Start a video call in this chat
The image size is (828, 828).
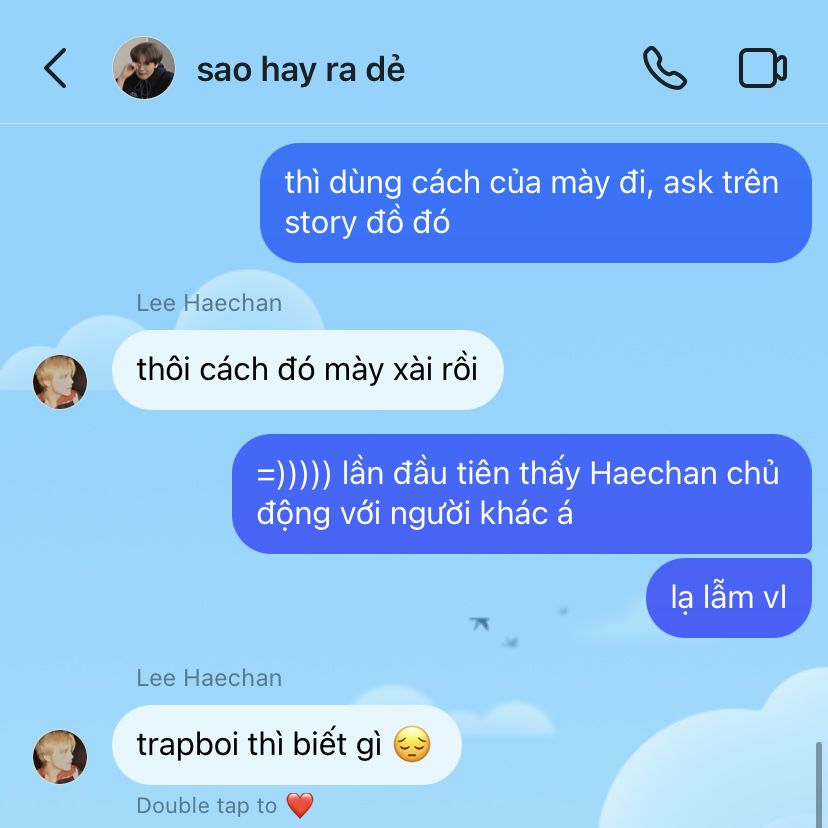pos(762,69)
